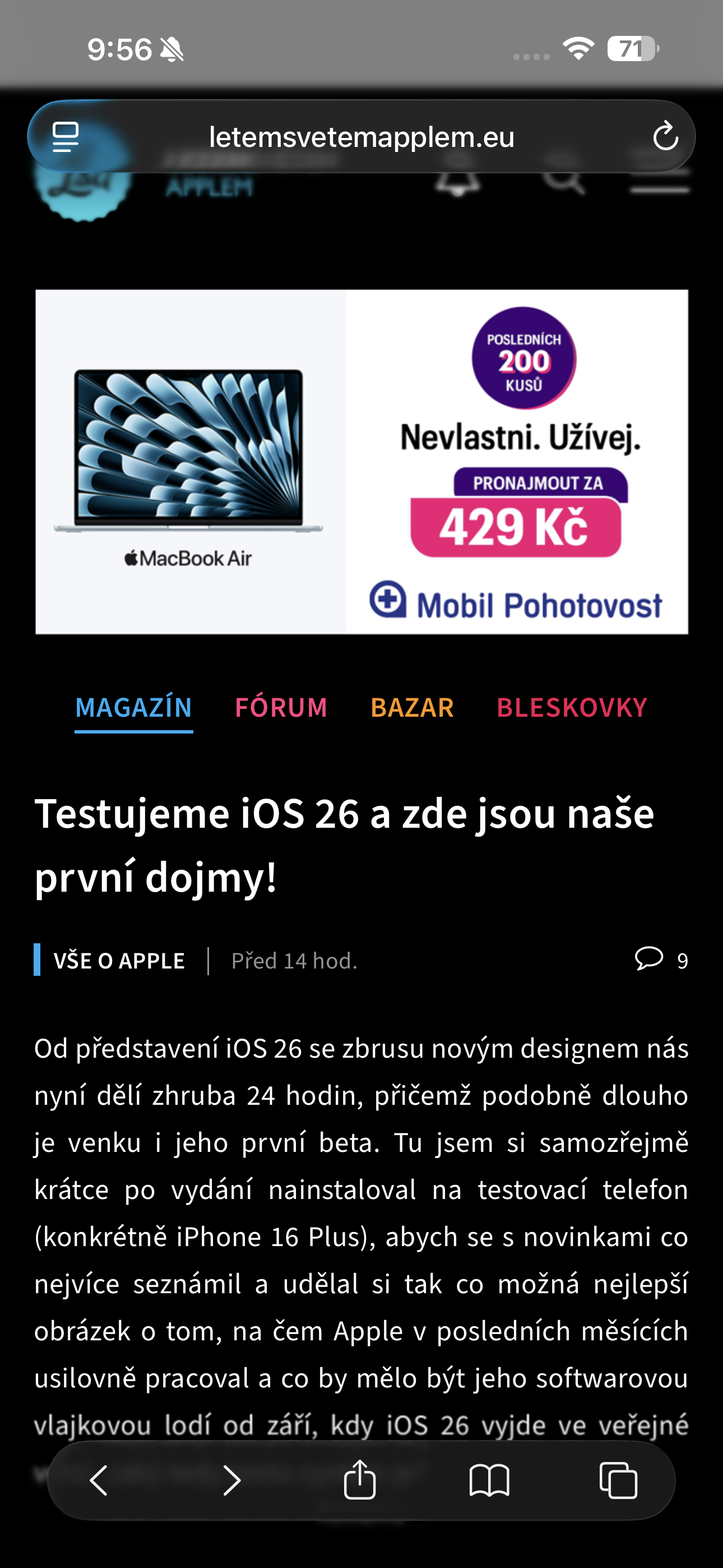Go forward to the next page
This screenshot has height=1568, width=723.
(x=231, y=1480)
